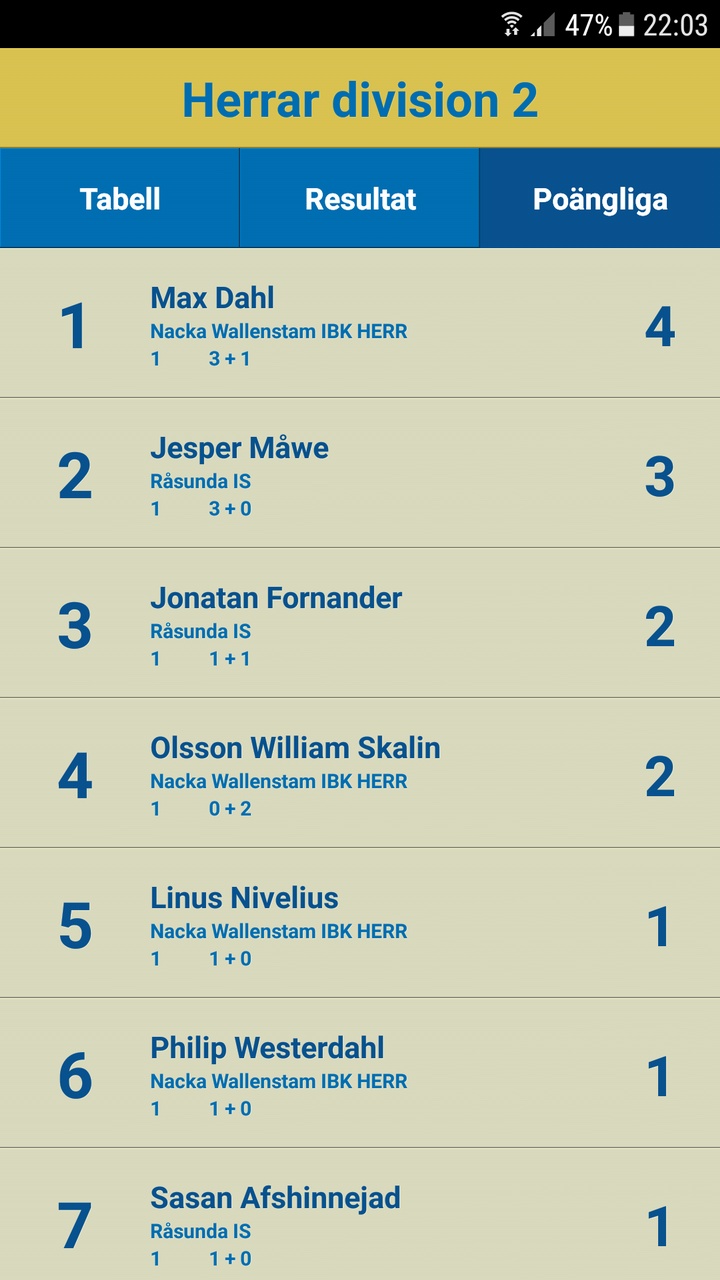Open Jesper Måwe's entry
The height and width of the screenshot is (1280, 720).
pyautogui.click(x=360, y=473)
